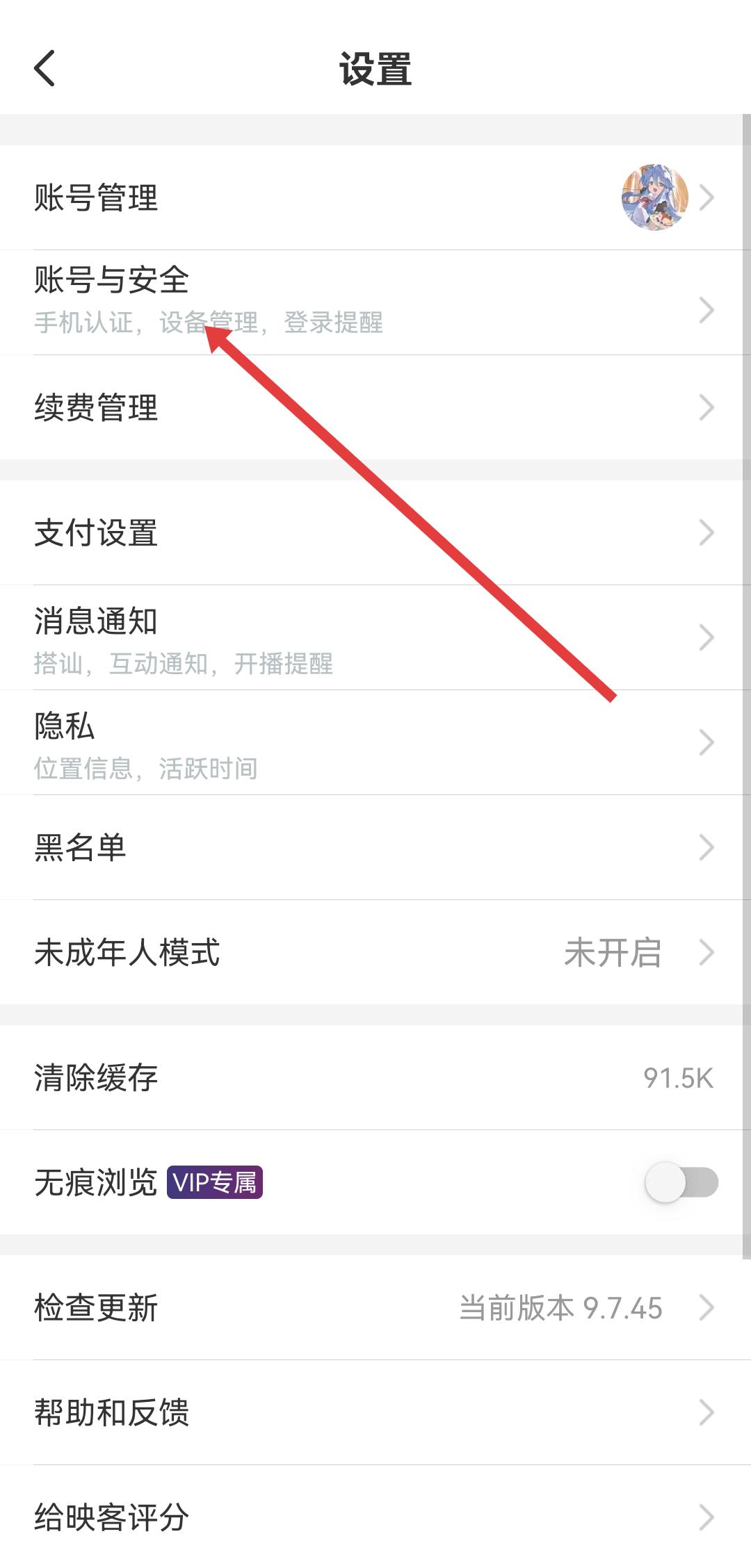
Task: Open 未成年人模式
Action: (375, 952)
